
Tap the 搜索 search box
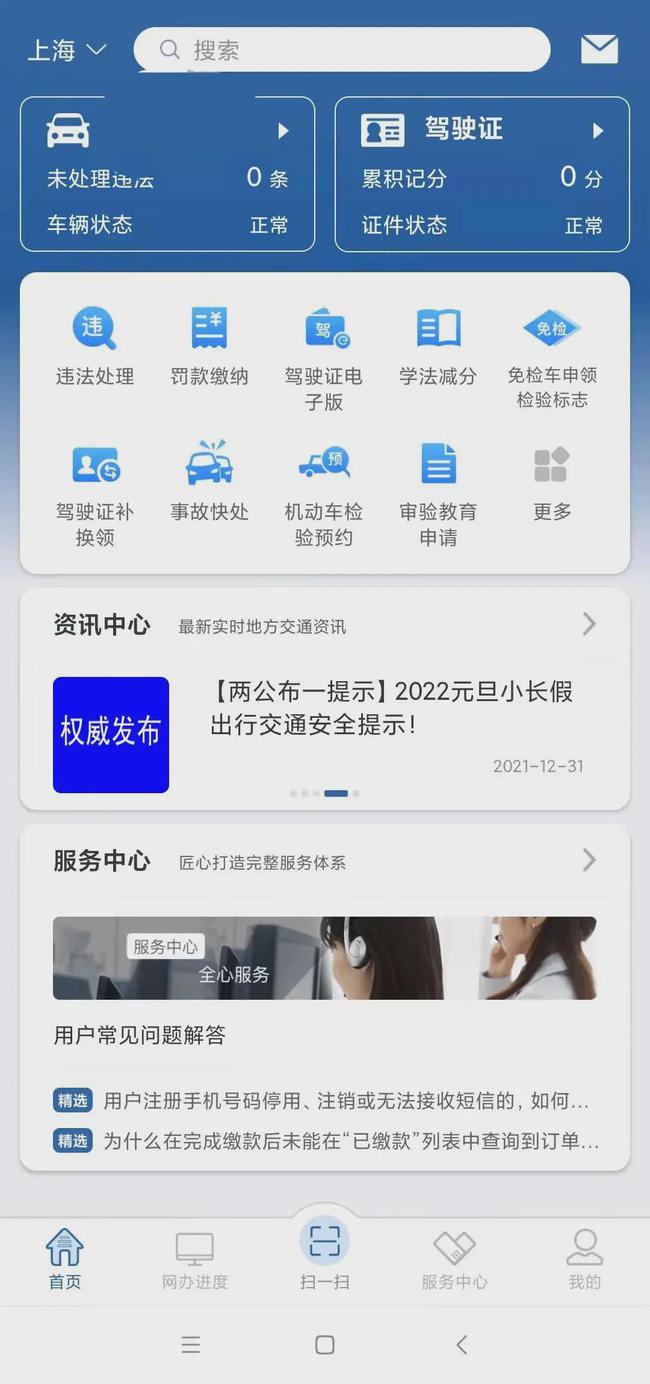coord(342,50)
